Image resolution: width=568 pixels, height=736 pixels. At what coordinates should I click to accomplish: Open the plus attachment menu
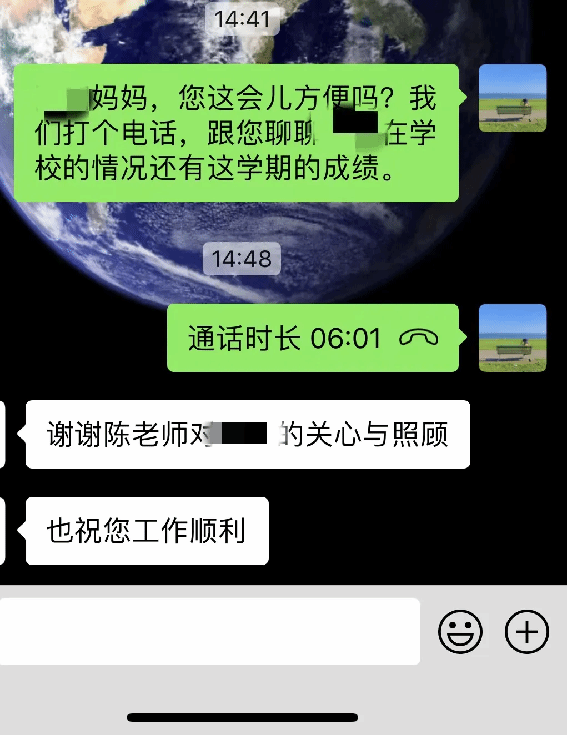point(527,631)
